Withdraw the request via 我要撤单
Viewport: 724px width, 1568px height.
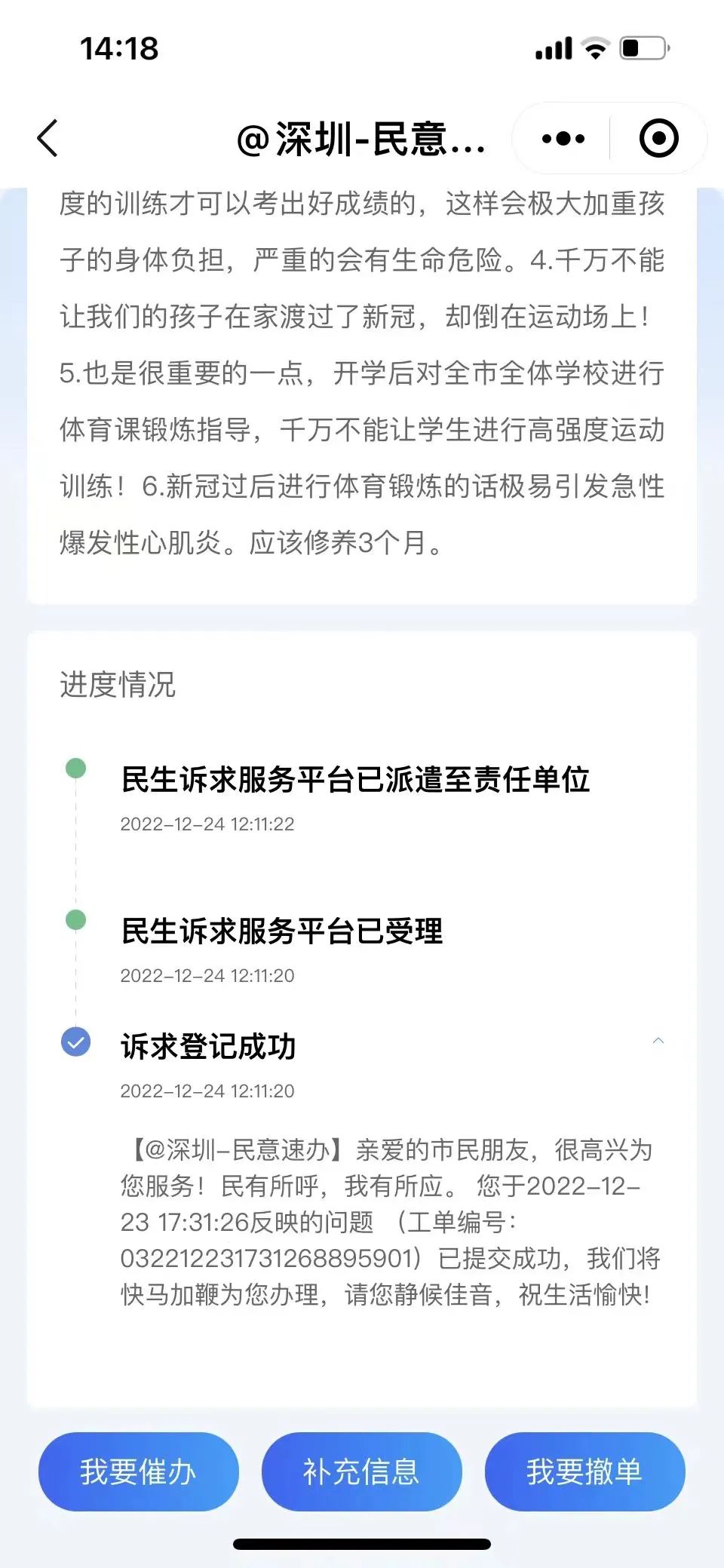point(584,1471)
